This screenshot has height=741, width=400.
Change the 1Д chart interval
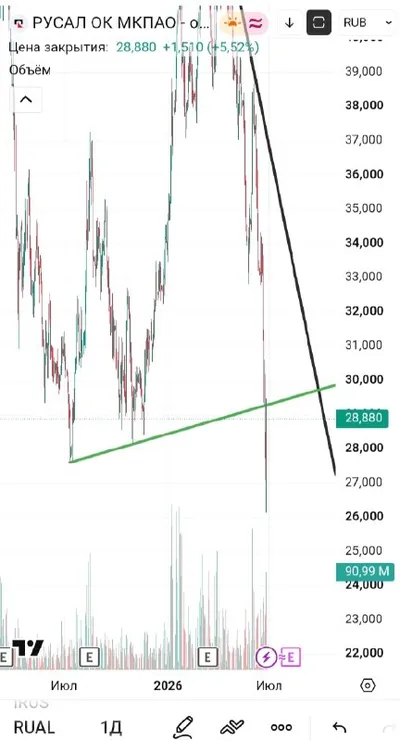pyautogui.click(x=111, y=726)
